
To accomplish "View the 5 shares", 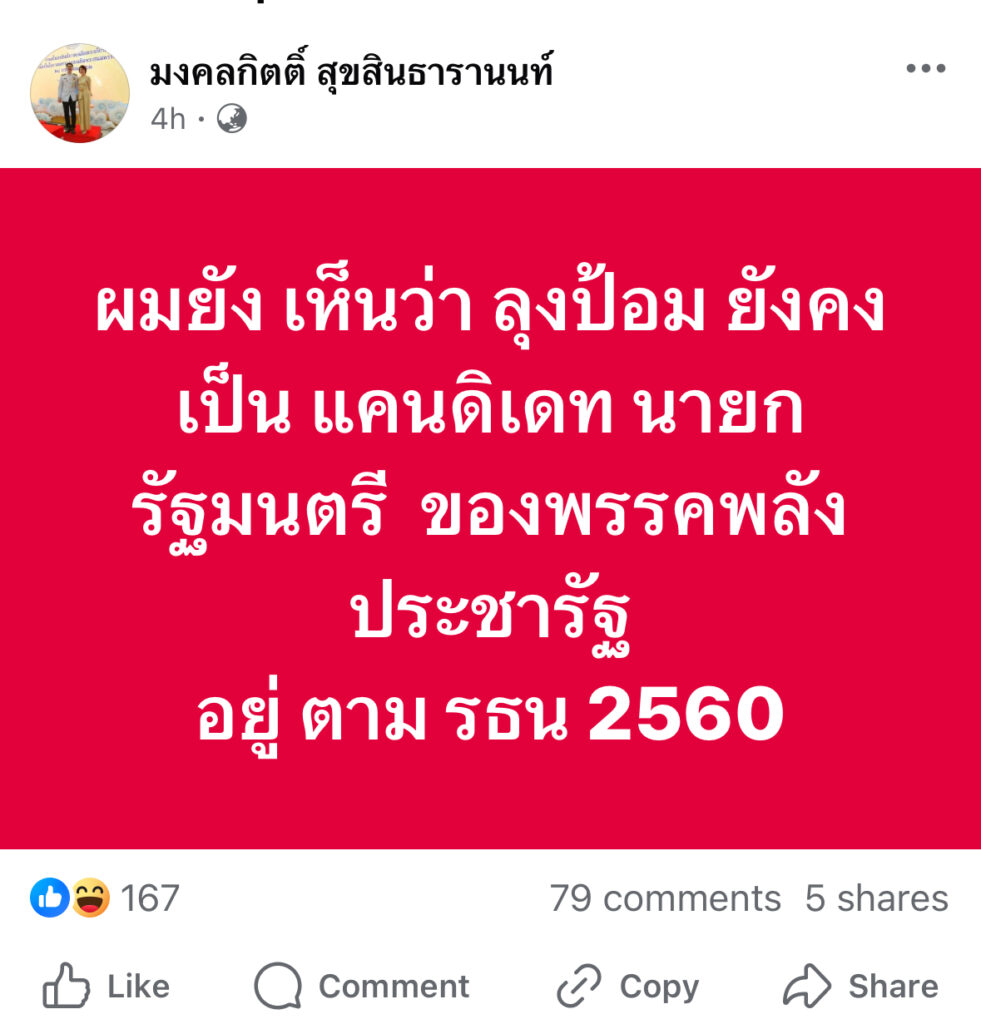I will point(876,898).
